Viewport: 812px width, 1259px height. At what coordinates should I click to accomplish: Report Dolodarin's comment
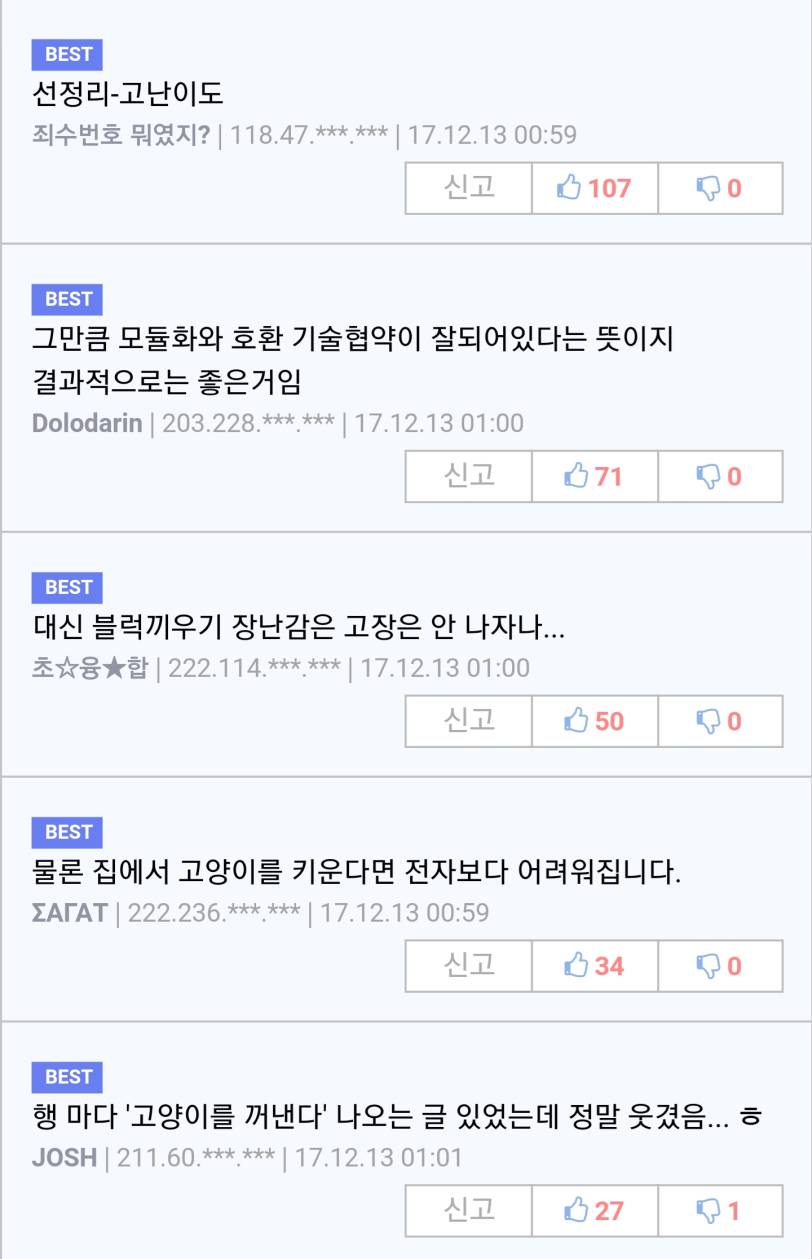coord(468,476)
